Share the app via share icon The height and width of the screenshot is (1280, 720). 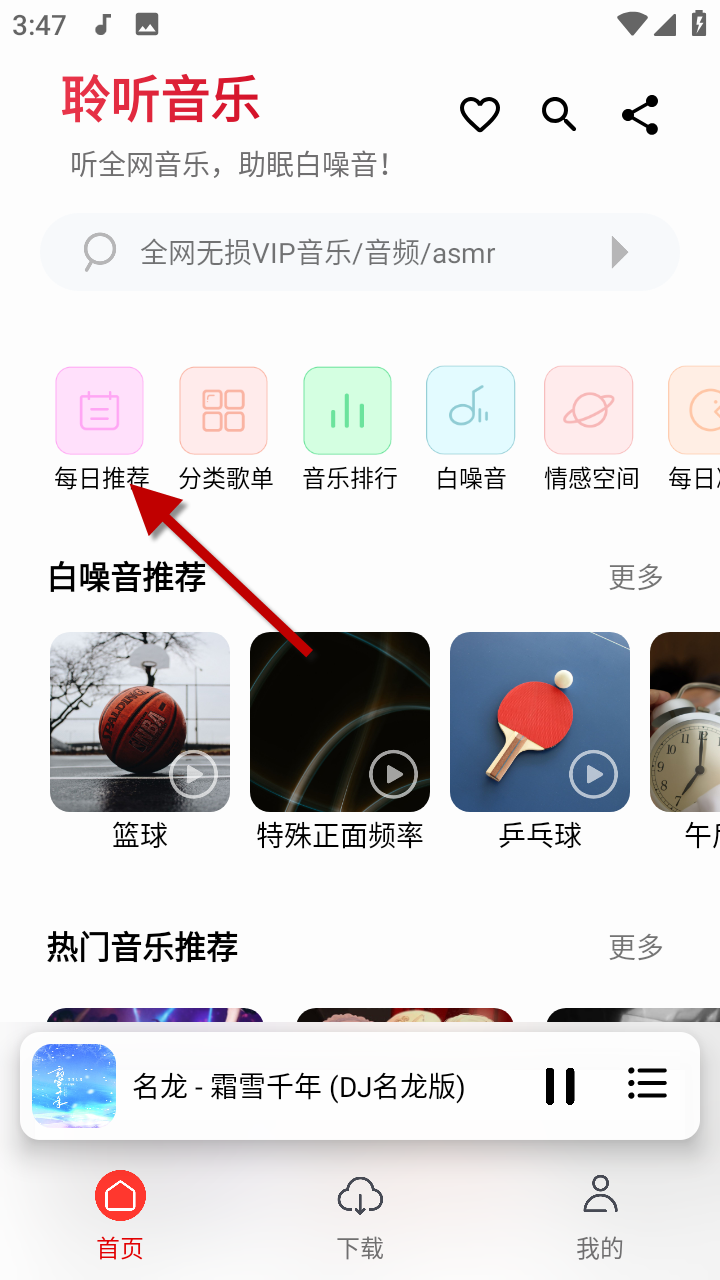pos(640,115)
